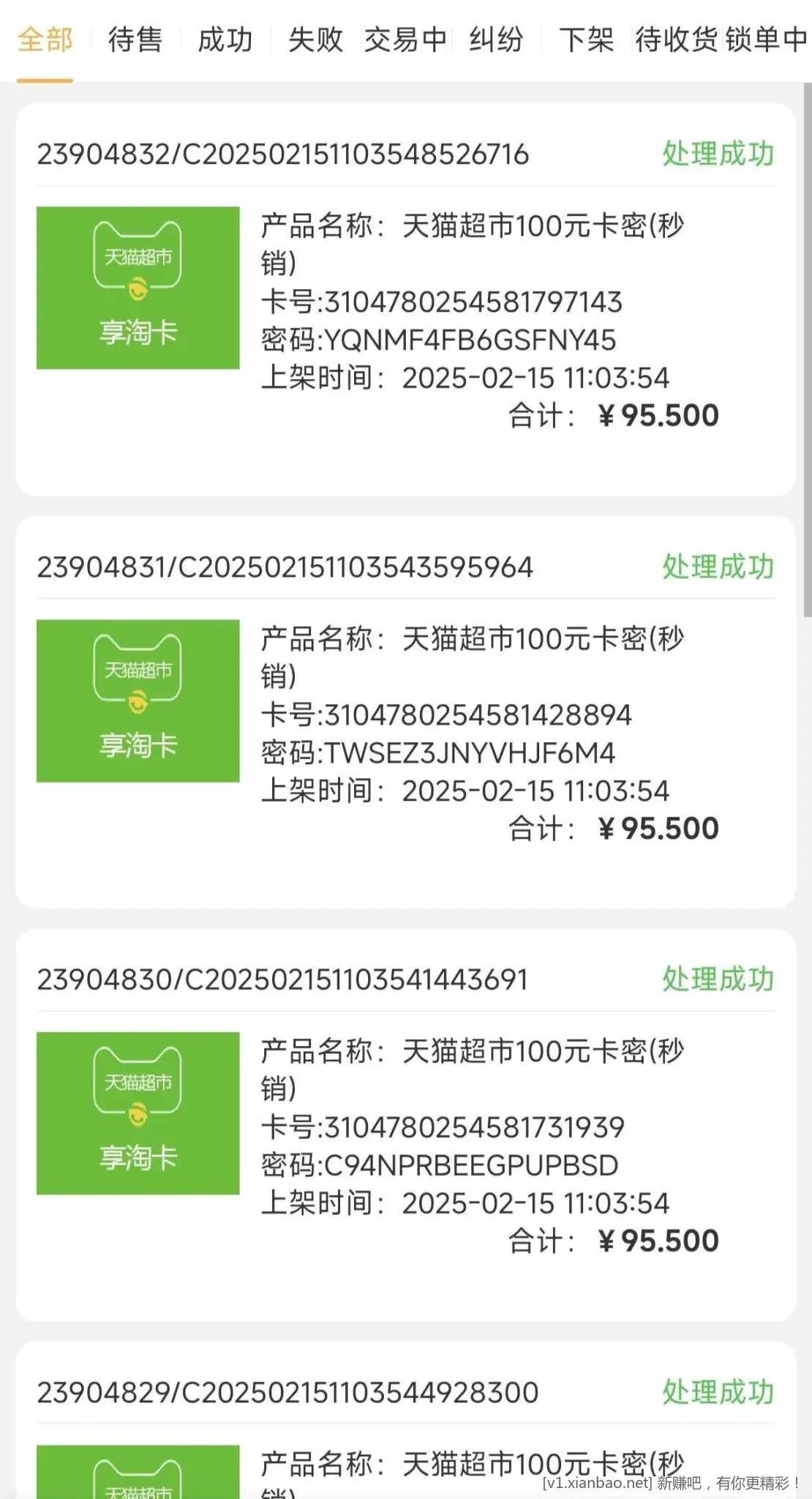This screenshot has width=812, height=1499.
Task: Go to the 纠纷 tab
Action: 497,40
